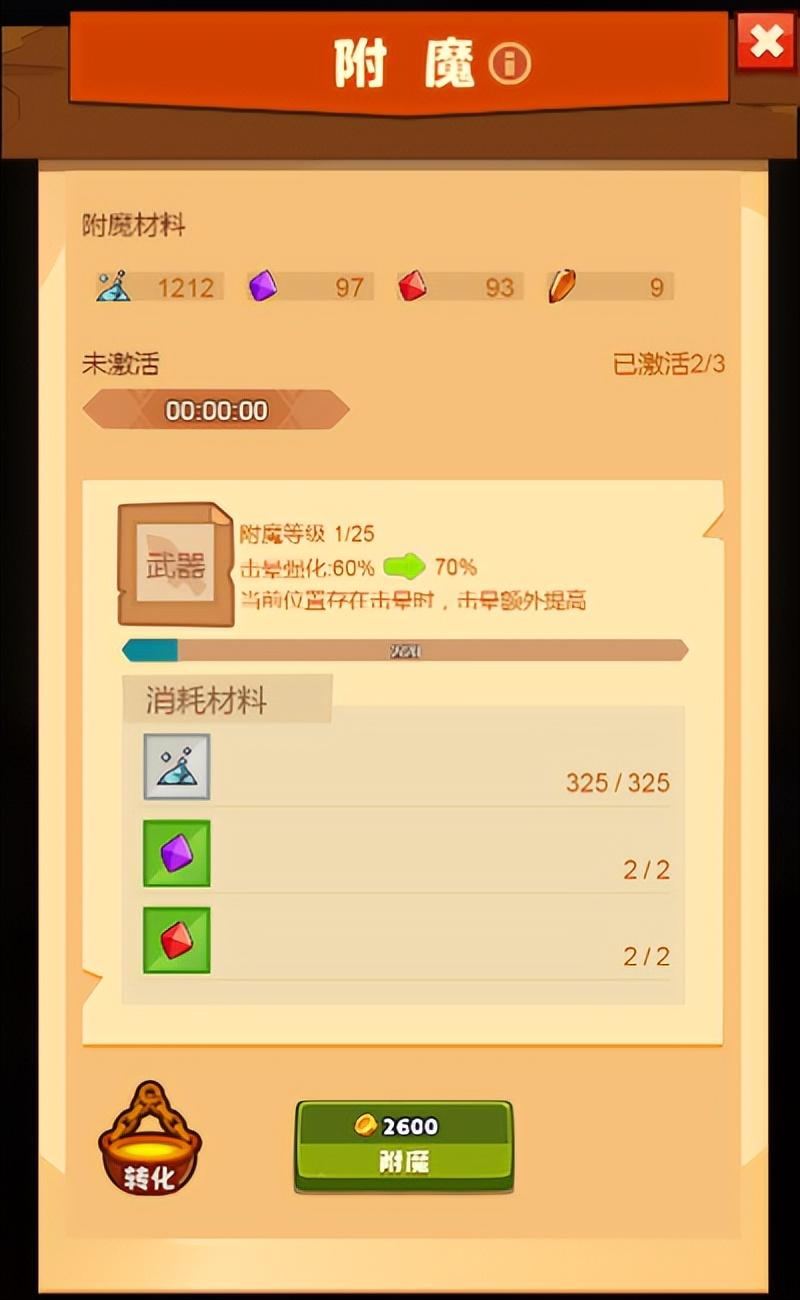Tap the red gem consumed material
Viewport: 800px width, 1300px height.
177,940
